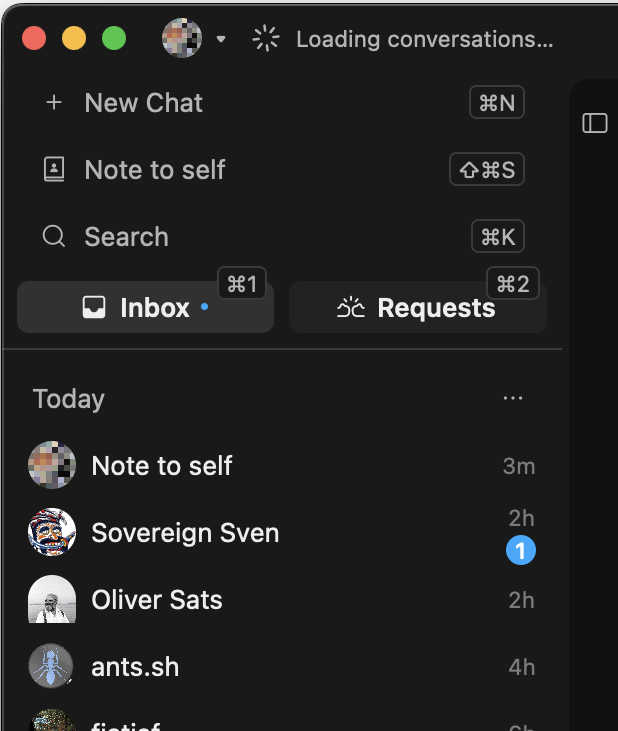Open the chat with Sovereign Sven
618x731 pixels.
click(282, 532)
